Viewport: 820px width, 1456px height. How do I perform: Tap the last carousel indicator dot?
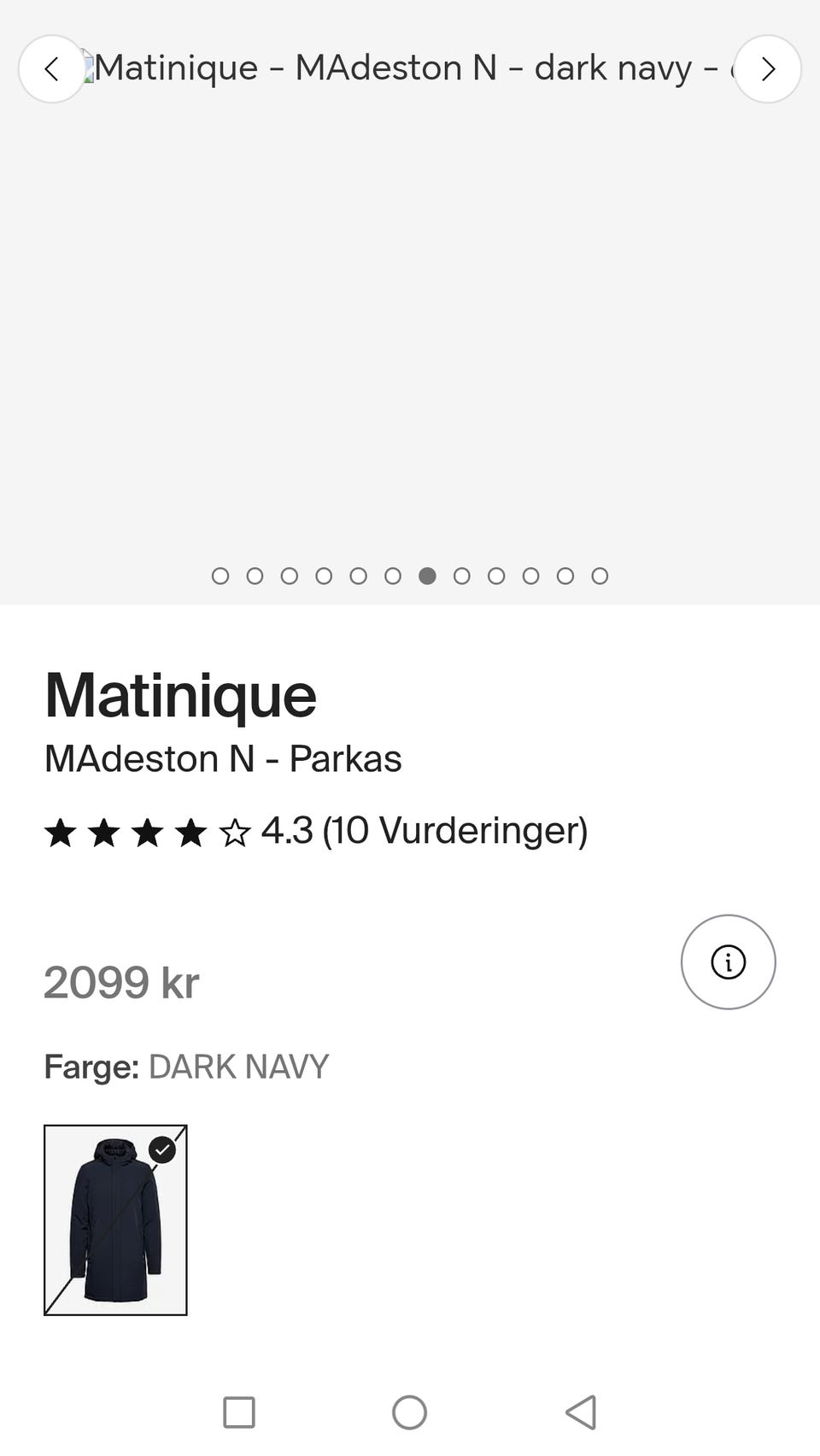point(600,576)
